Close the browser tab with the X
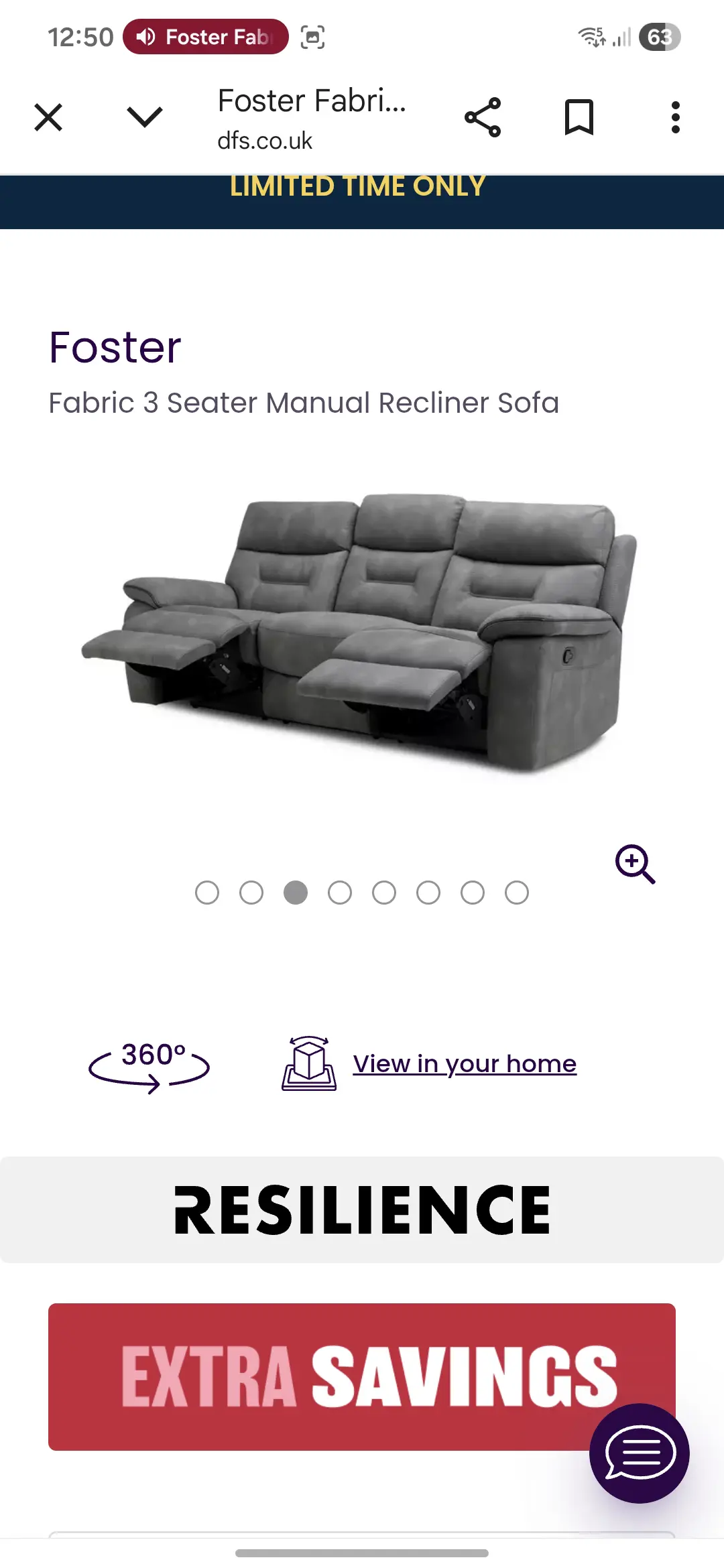The height and width of the screenshot is (1568, 724). 48,118
